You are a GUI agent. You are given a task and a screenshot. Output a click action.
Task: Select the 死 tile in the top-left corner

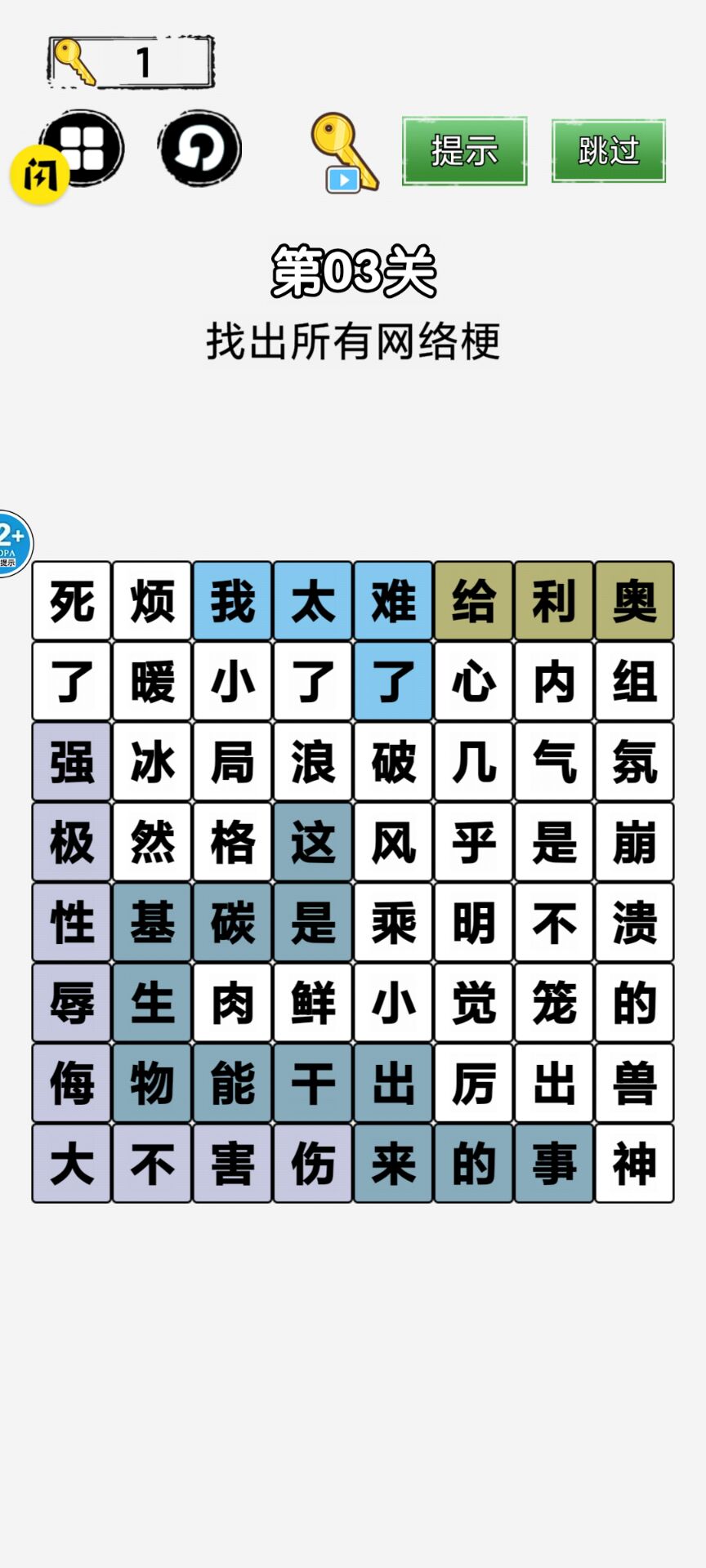pyautogui.click(x=70, y=600)
